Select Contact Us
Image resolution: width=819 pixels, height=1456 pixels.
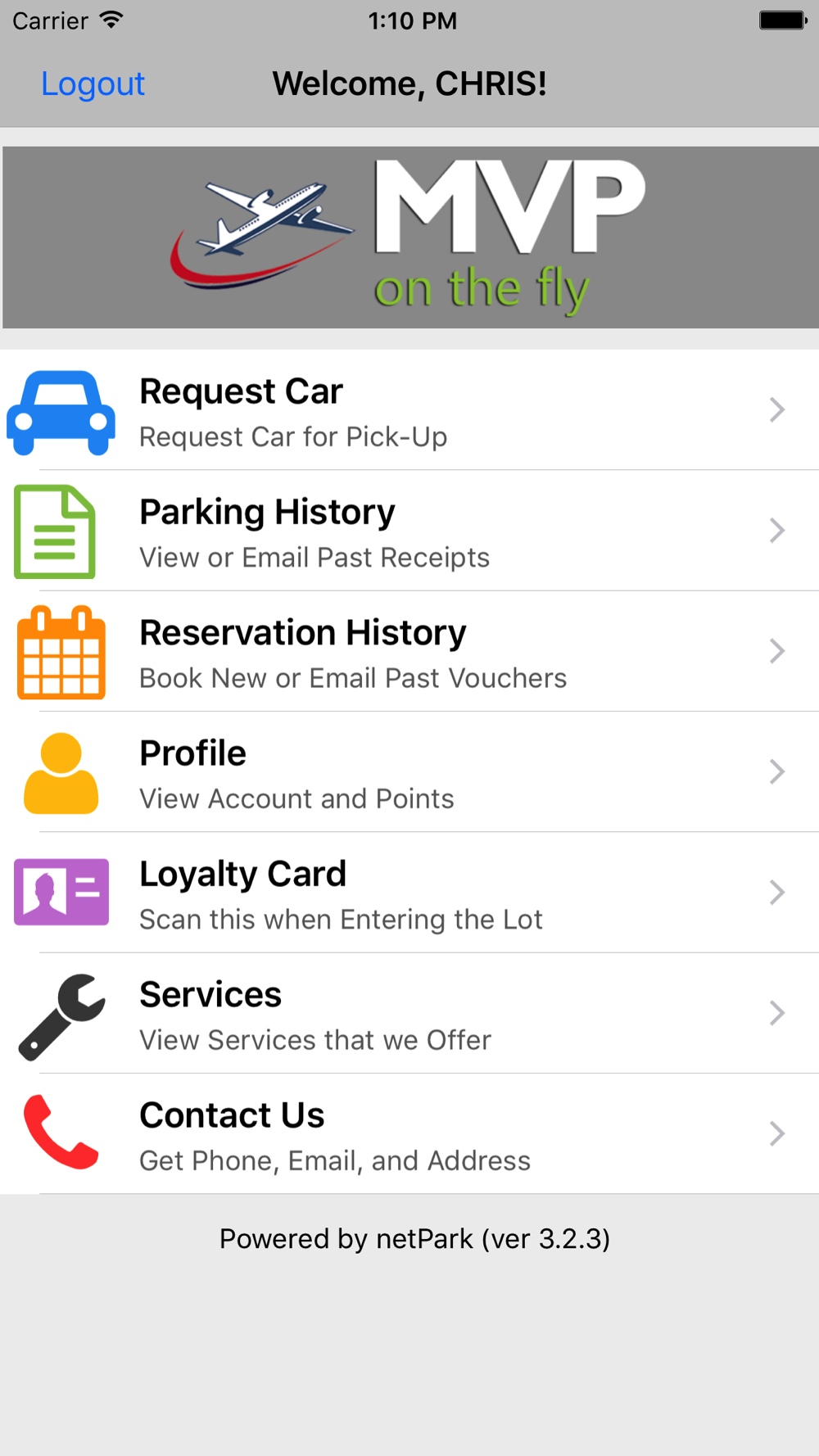(x=409, y=1133)
